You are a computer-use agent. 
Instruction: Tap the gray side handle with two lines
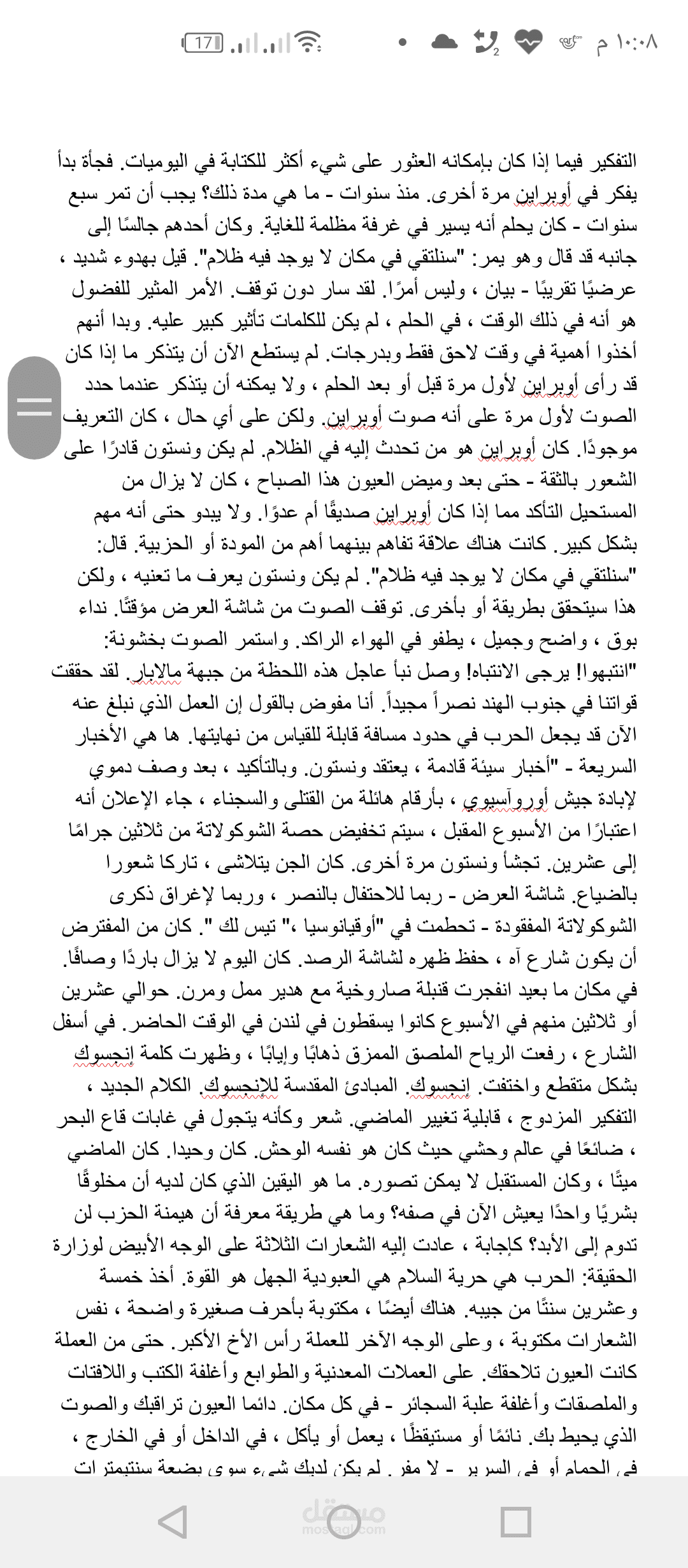tap(34, 407)
